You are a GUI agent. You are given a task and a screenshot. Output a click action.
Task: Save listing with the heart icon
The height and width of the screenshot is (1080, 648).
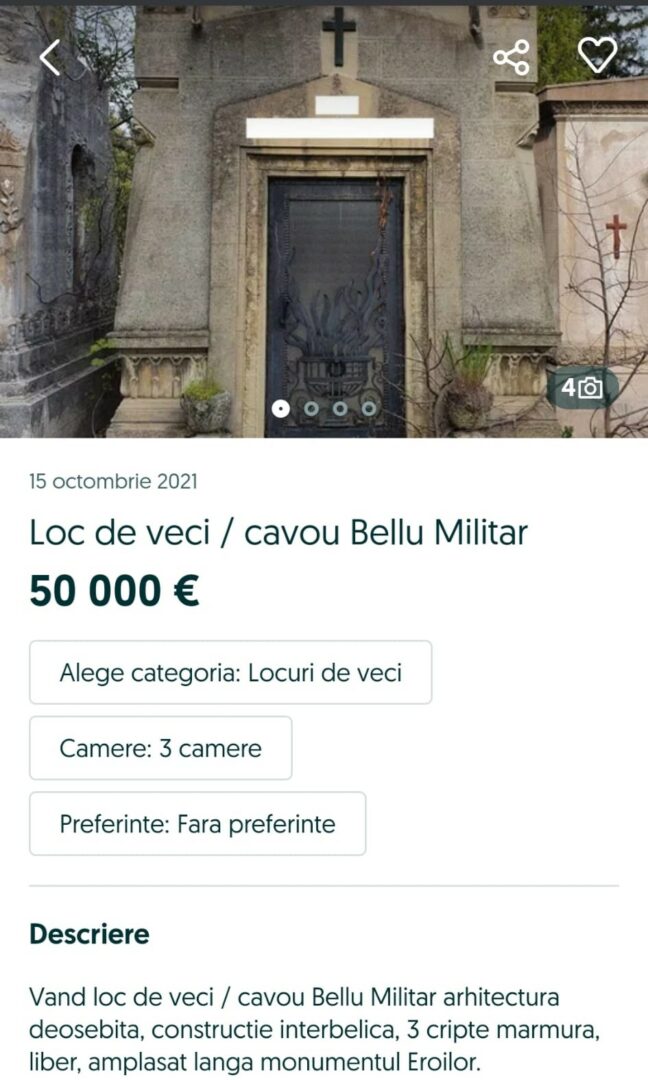[x=597, y=55]
